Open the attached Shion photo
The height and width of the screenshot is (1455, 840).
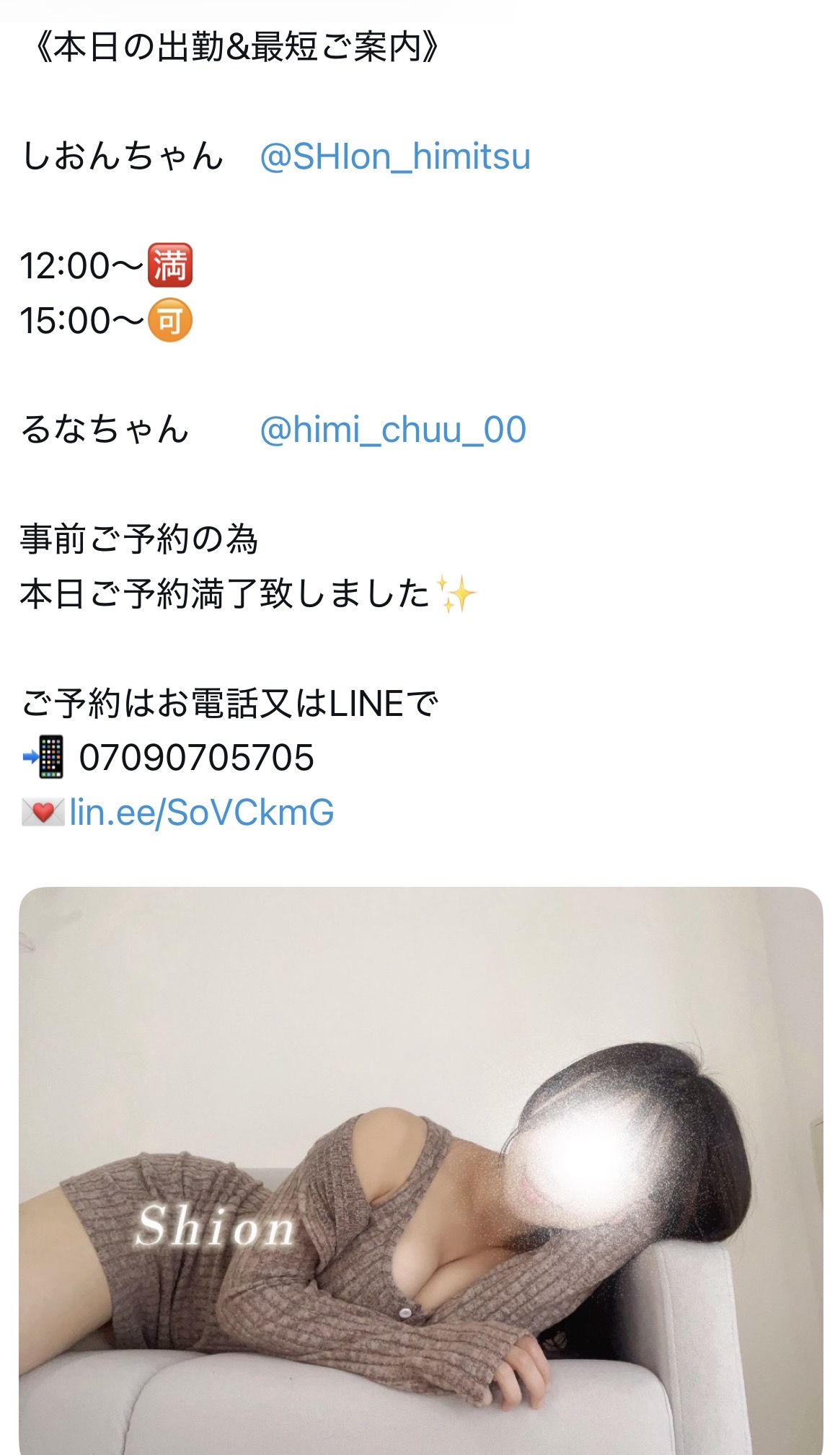[x=420, y=1168]
